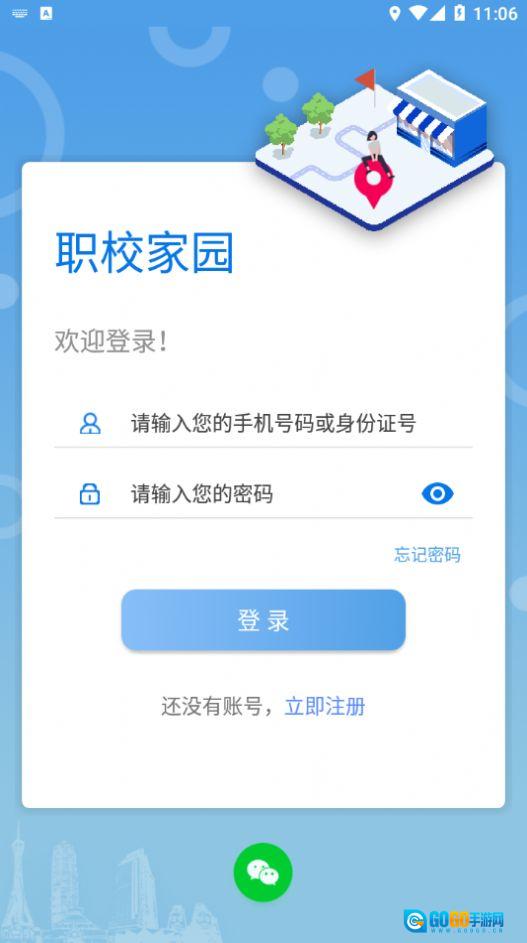Tap the 登录 login button
This screenshot has width=527, height=943.
[264, 620]
